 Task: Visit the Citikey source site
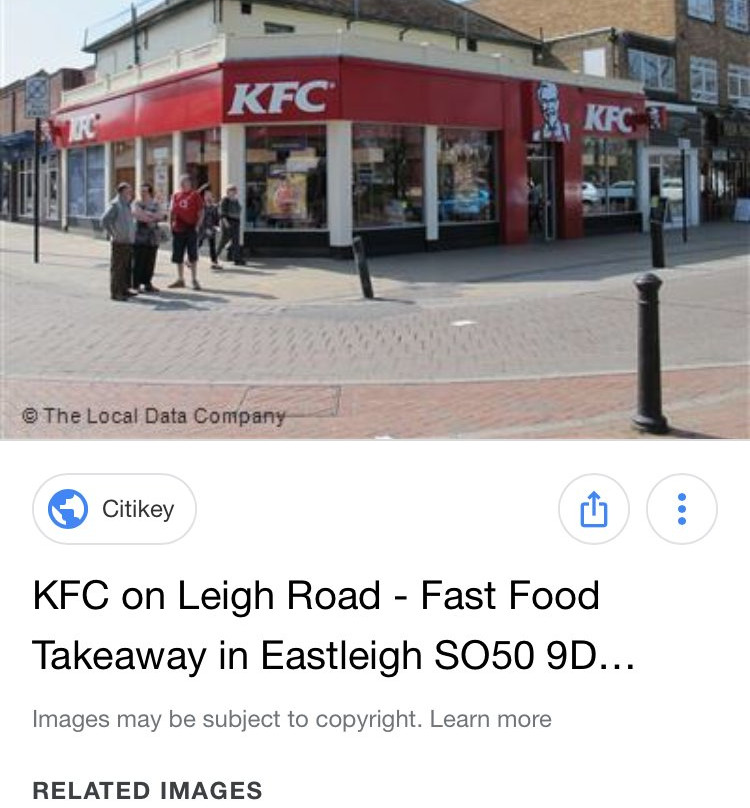click(114, 509)
